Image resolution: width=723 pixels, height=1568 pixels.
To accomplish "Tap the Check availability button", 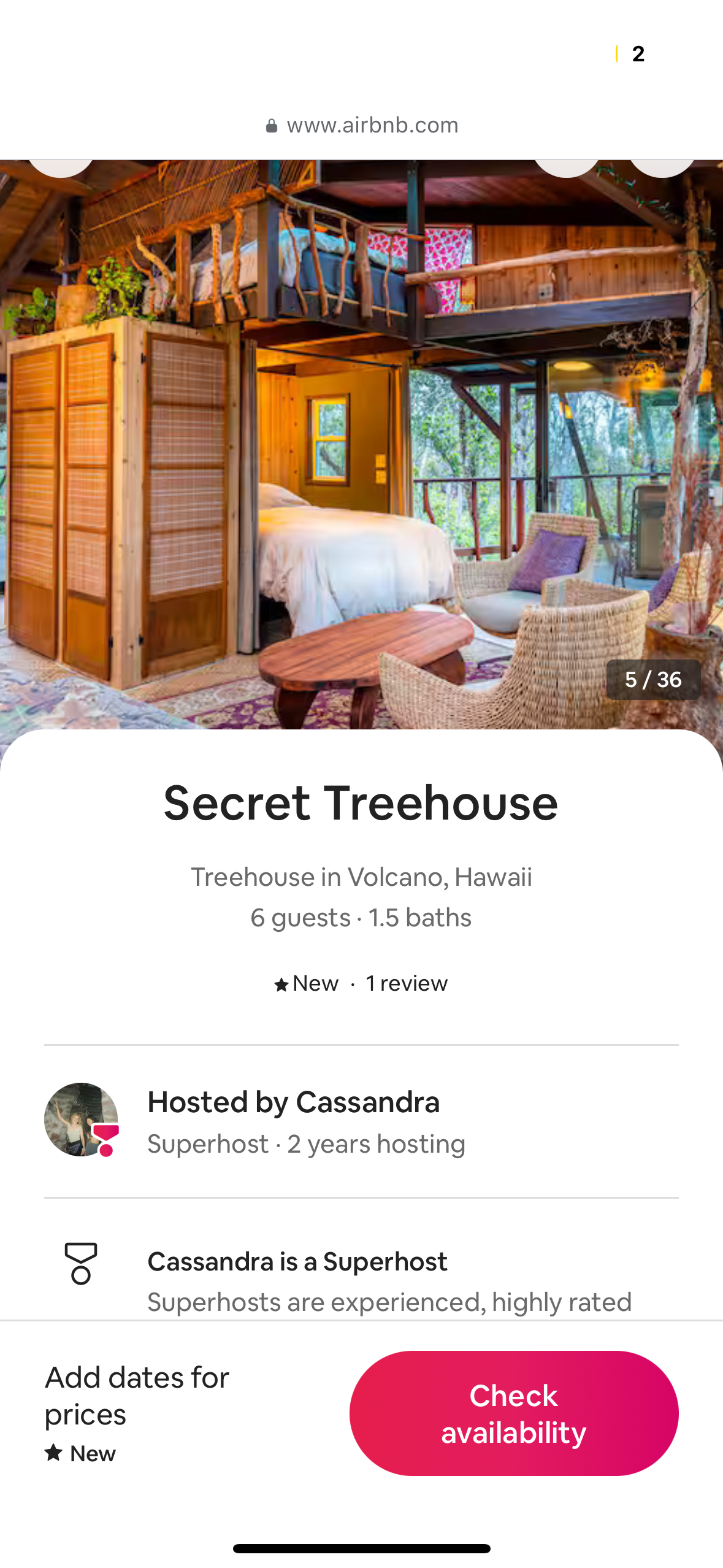I will click(513, 1413).
